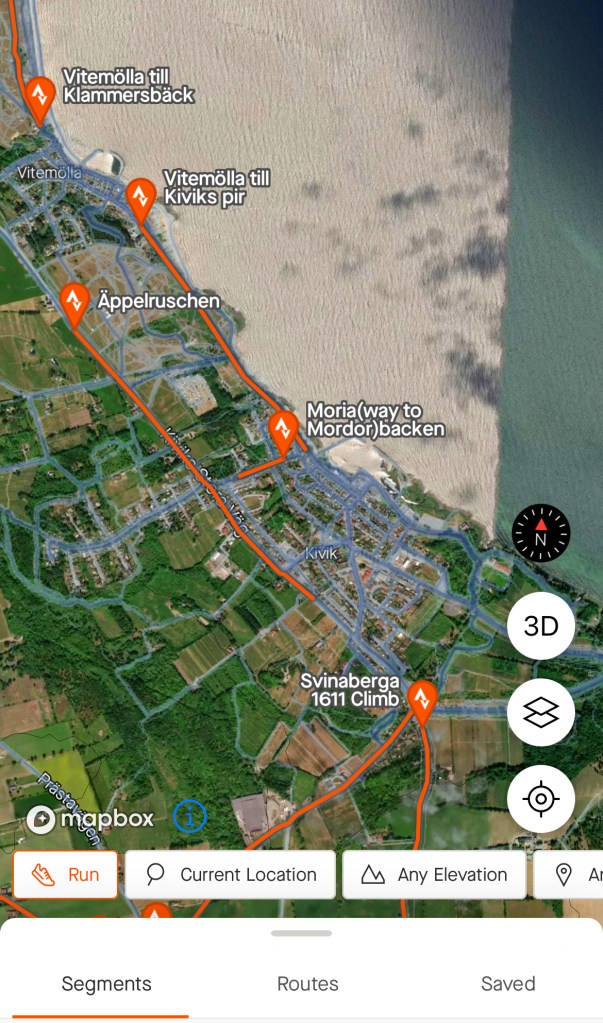Screen dimensions: 603x1023
Task: Select the Vitemölla till Kiviks pir segment pin
Action: (141, 197)
